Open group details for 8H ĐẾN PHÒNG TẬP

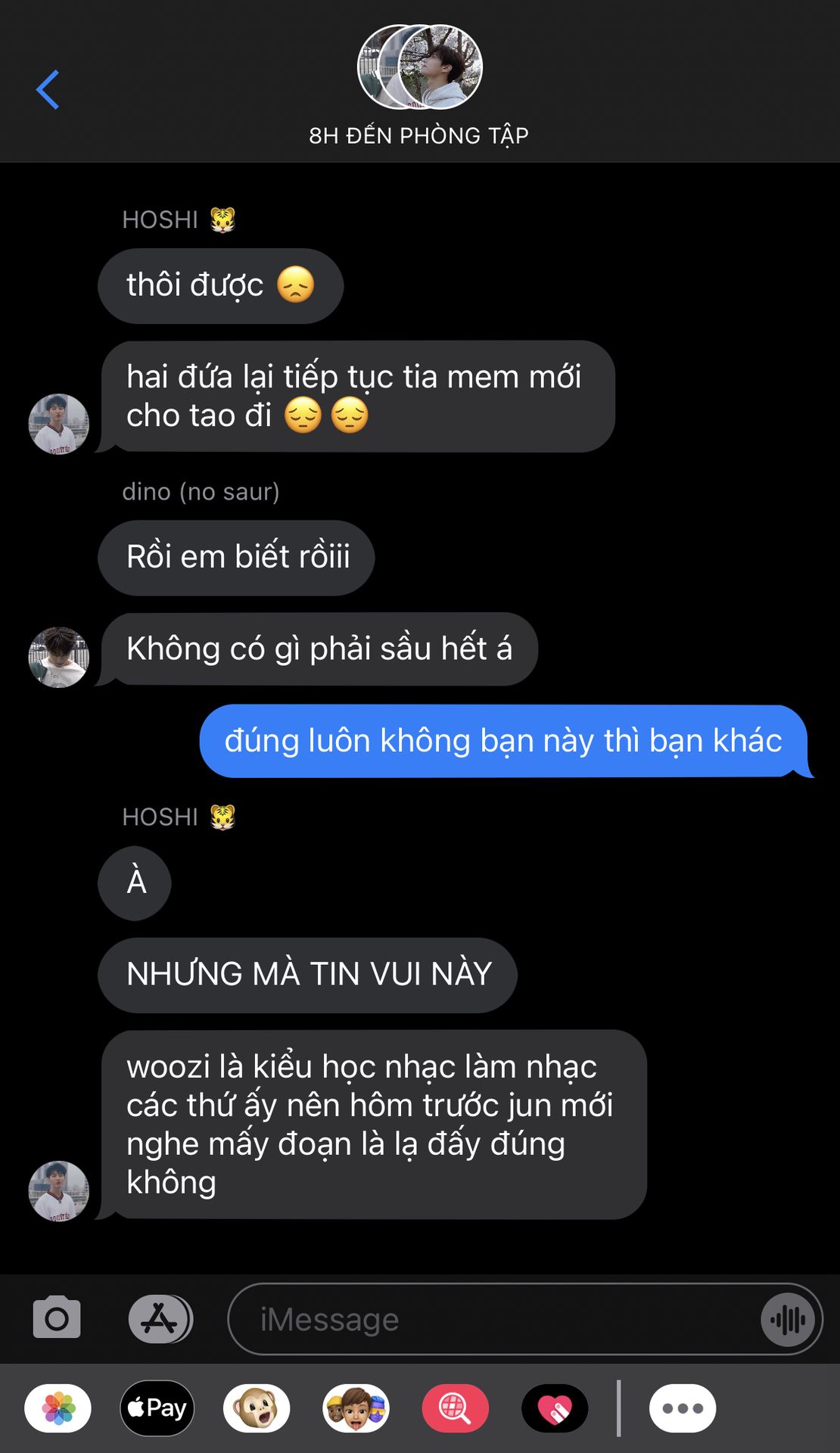click(x=419, y=85)
